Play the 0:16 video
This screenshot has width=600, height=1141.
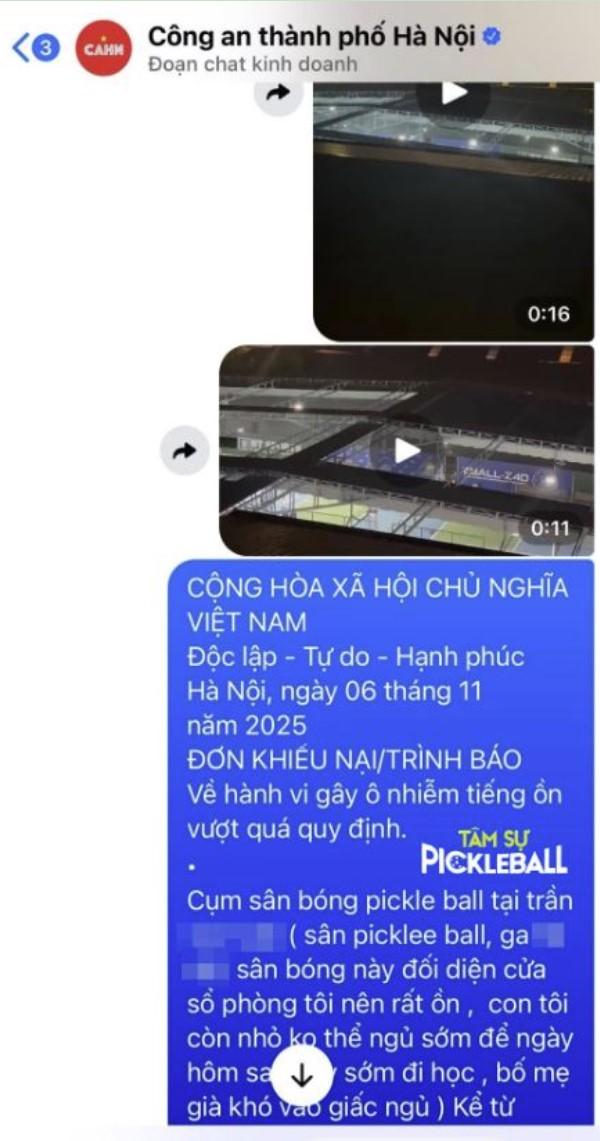pos(454,92)
